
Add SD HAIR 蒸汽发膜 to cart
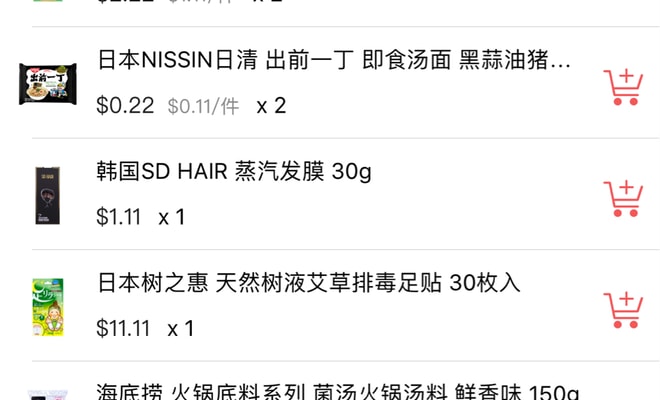623,198
